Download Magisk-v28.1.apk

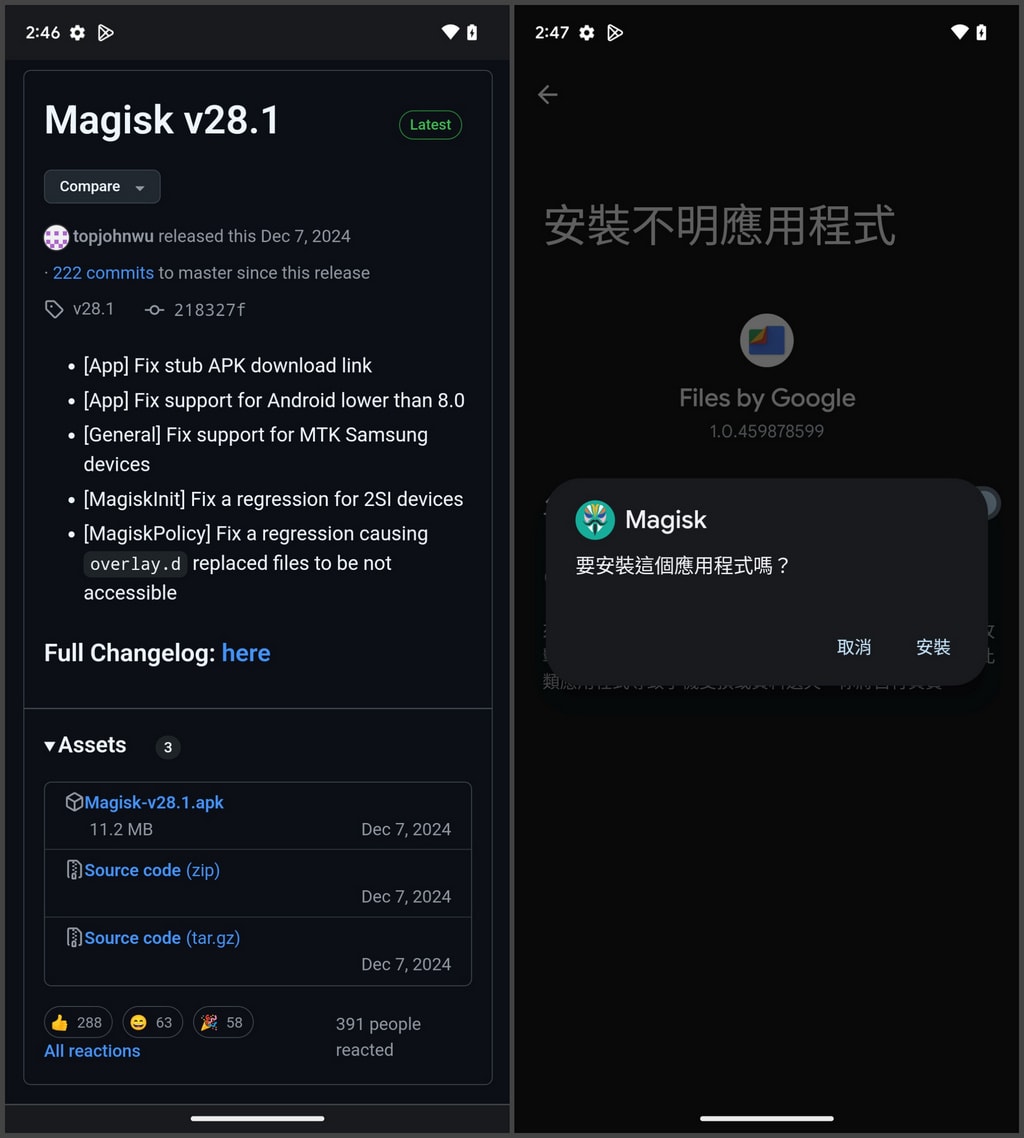pyautogui.click(x=154, y=802)
